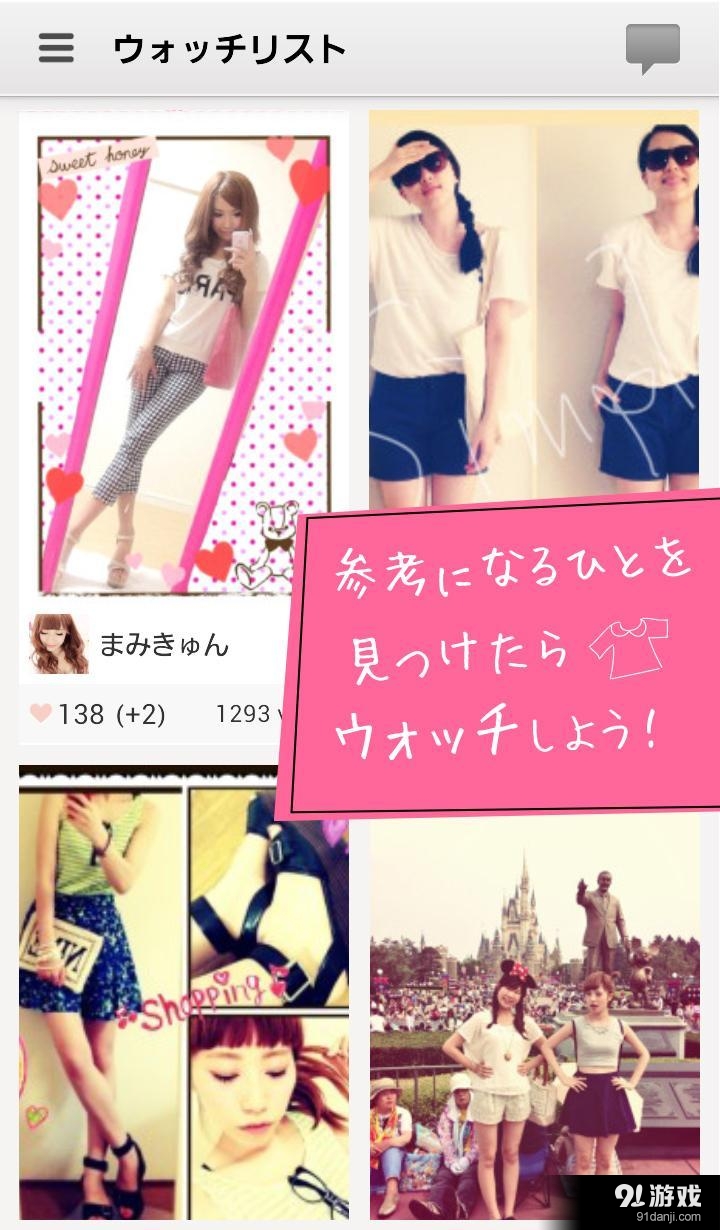Open the Shopping collage photo card
Screen dimensions: 720x1230
click(183, 990)
